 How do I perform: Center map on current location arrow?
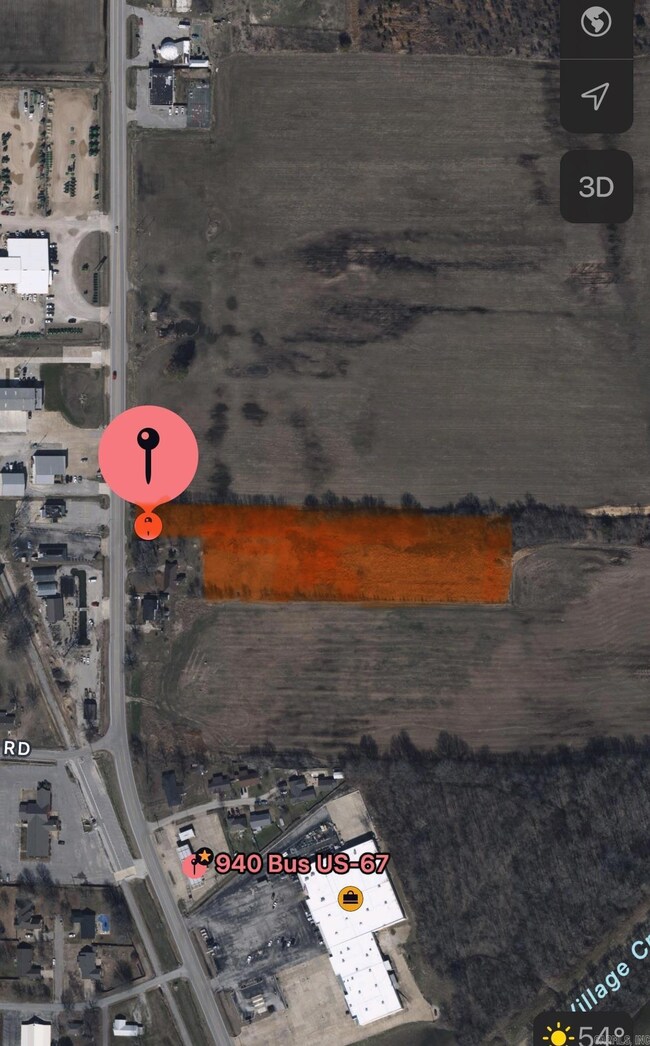point(596,96)
